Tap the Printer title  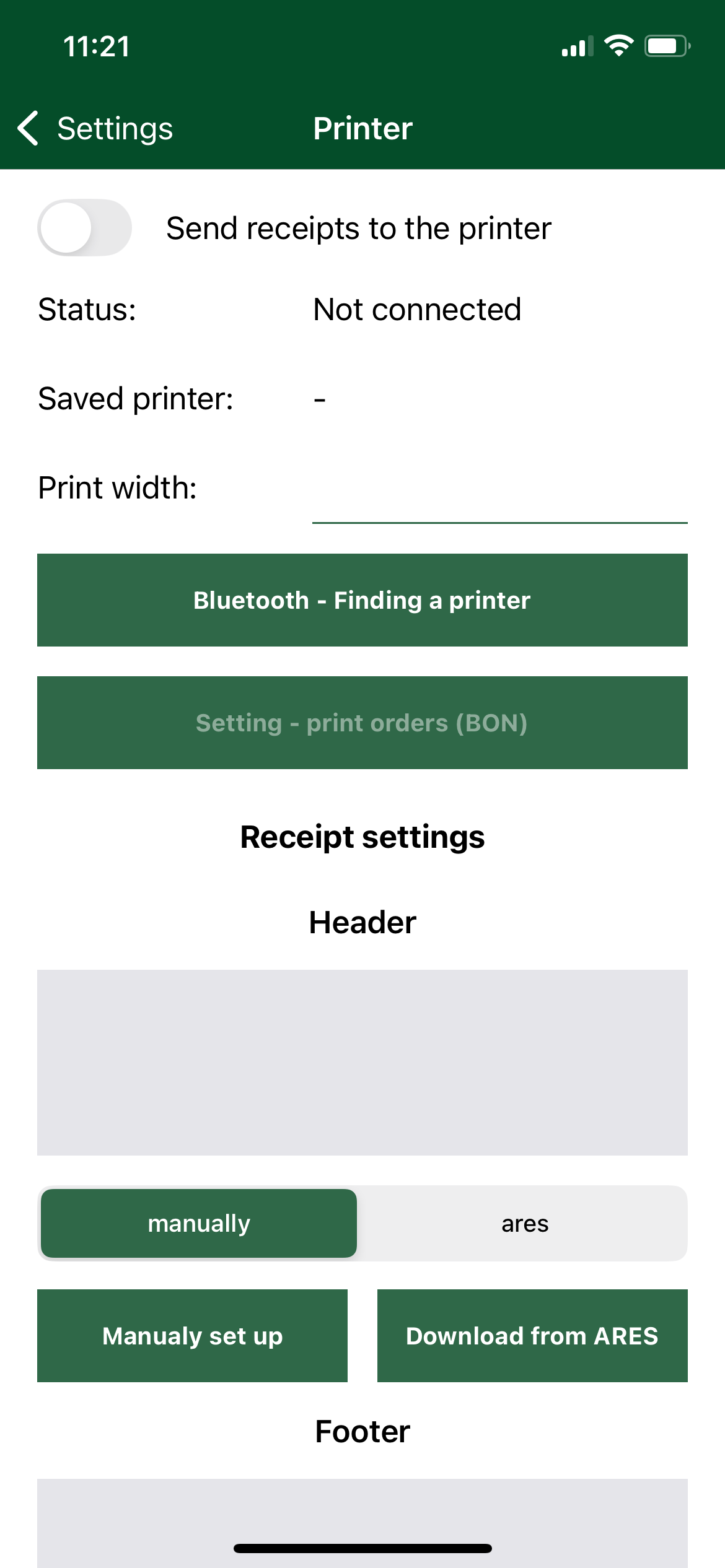click(x=362, y=128)
